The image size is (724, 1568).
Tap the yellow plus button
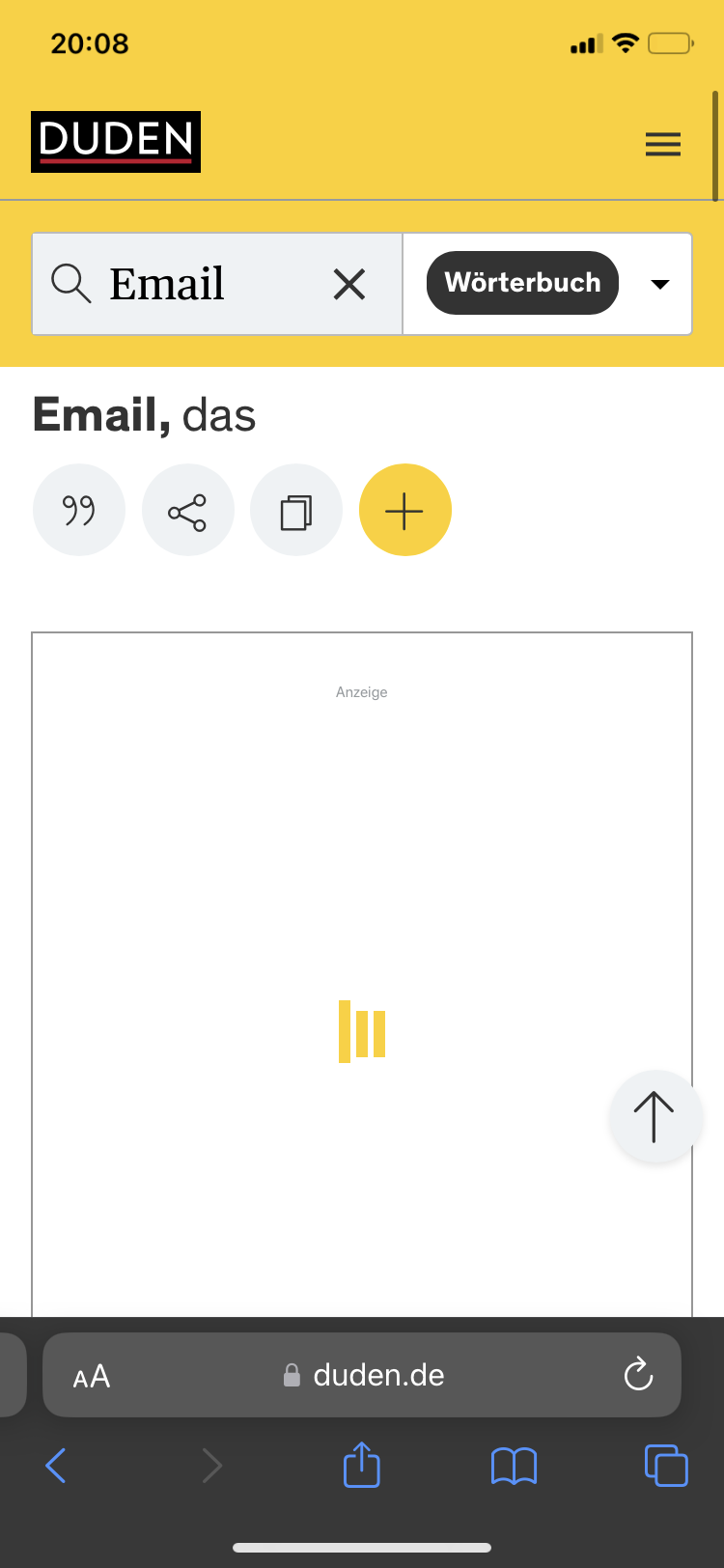[x=404, y=511]
